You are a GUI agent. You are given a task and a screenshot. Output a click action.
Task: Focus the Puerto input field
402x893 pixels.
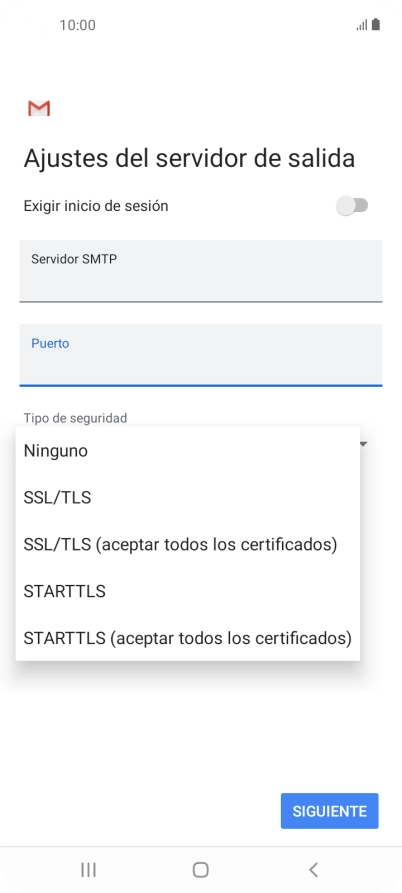[x=200, y=355]
